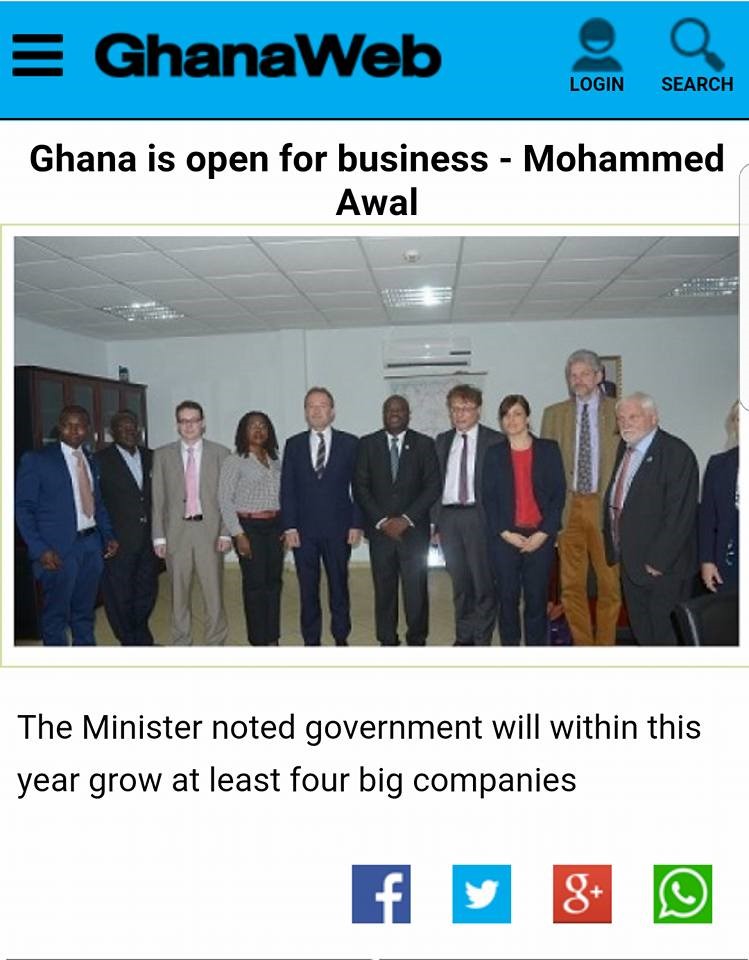Open the Search tool
749x960 pixels.
click(x=697, y=58)
